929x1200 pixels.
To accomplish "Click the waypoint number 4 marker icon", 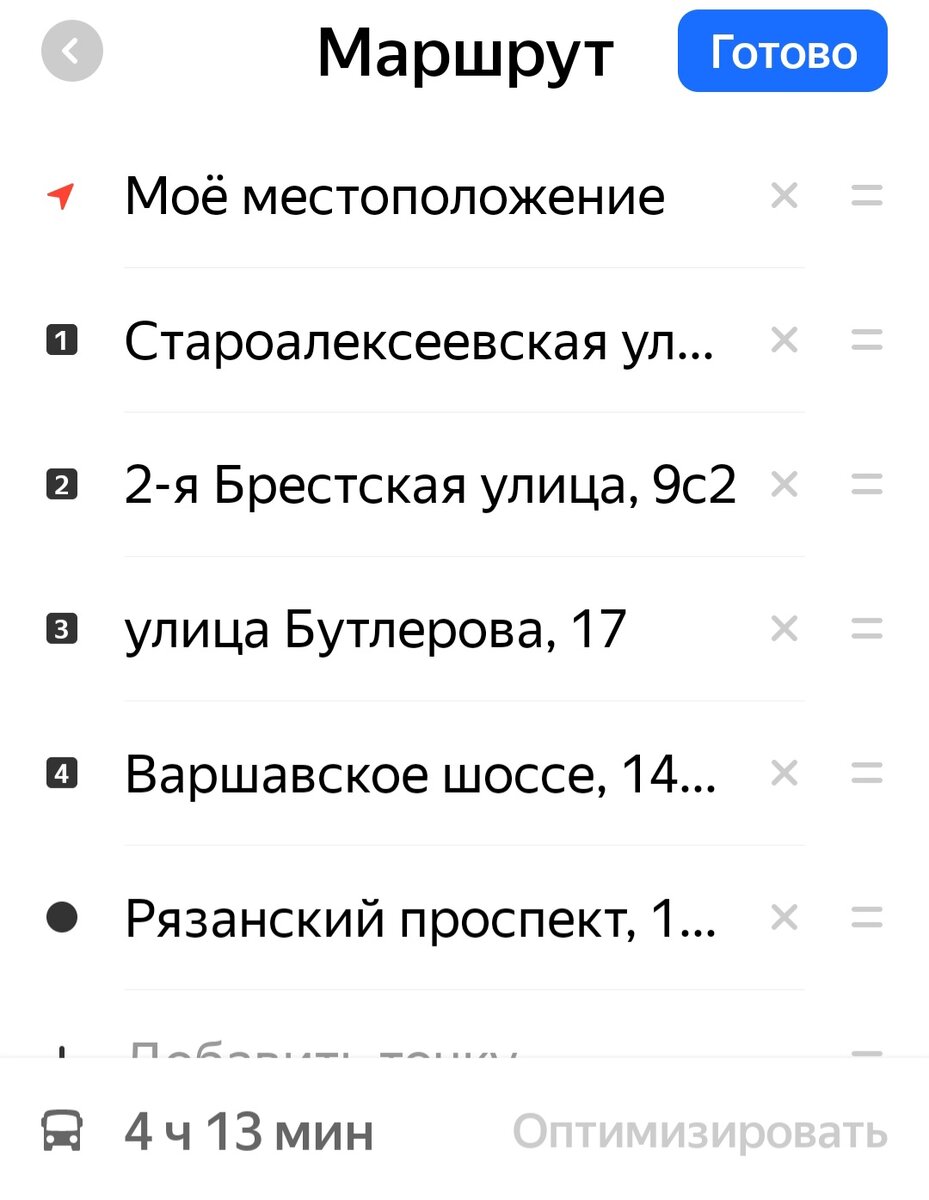I will click(62, 773).
